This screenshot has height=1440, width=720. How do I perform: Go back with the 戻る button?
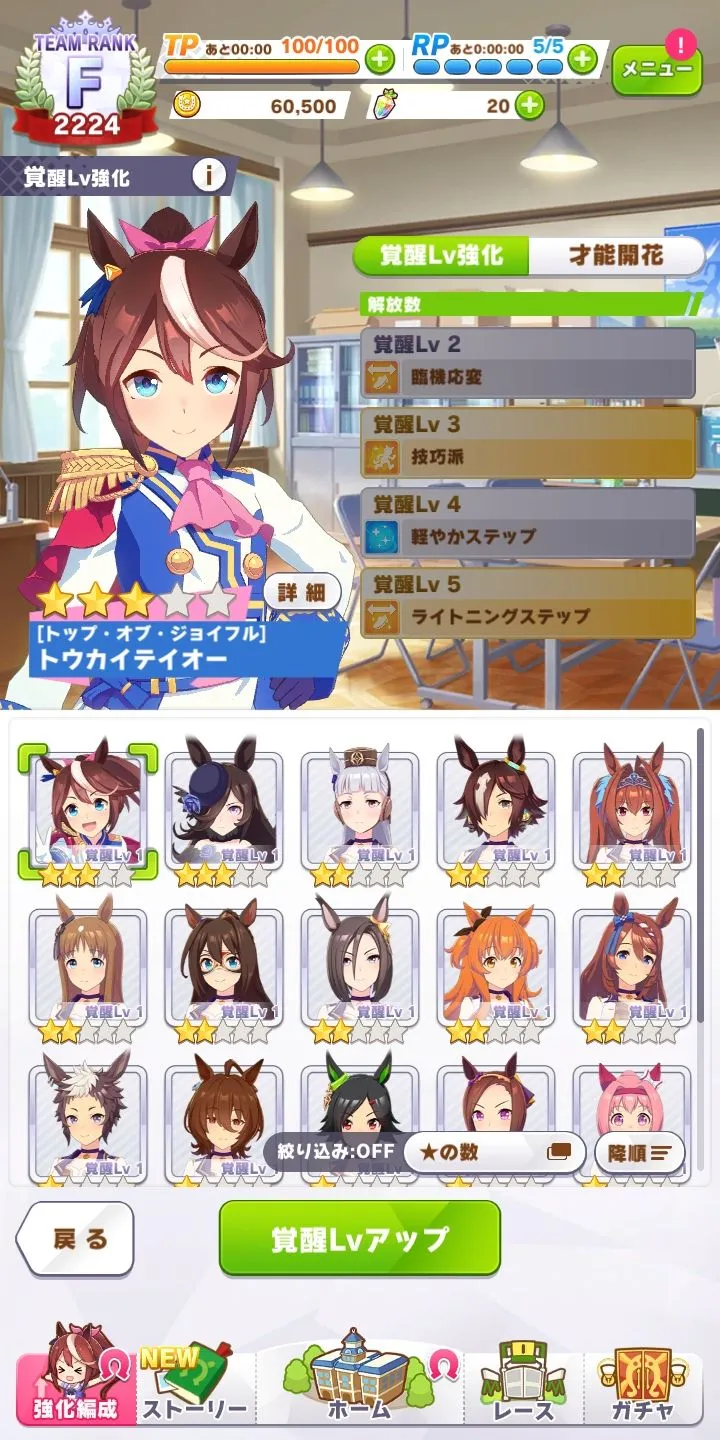(x=76, y=1239)
